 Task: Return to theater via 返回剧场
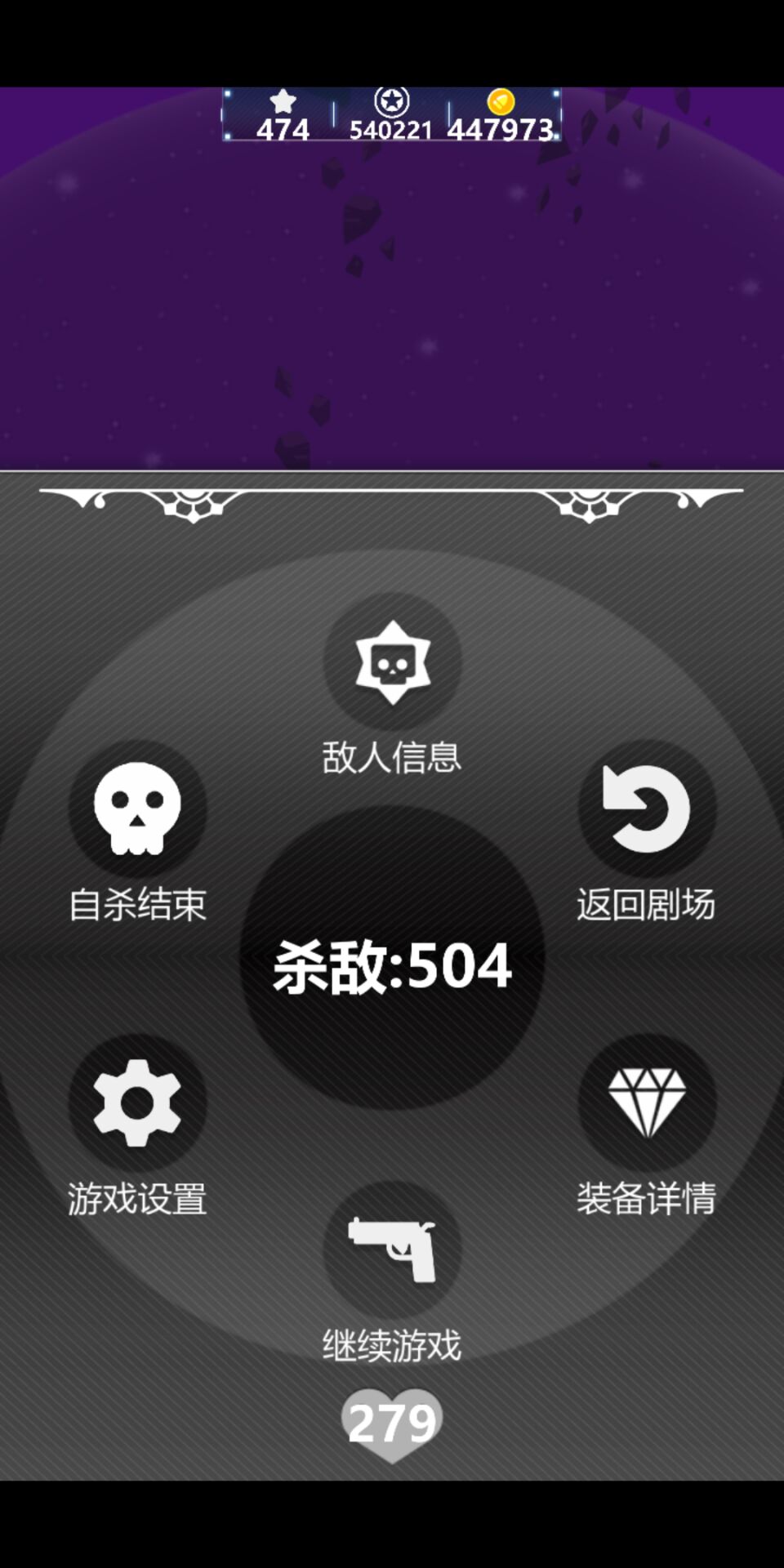[647, 808]
